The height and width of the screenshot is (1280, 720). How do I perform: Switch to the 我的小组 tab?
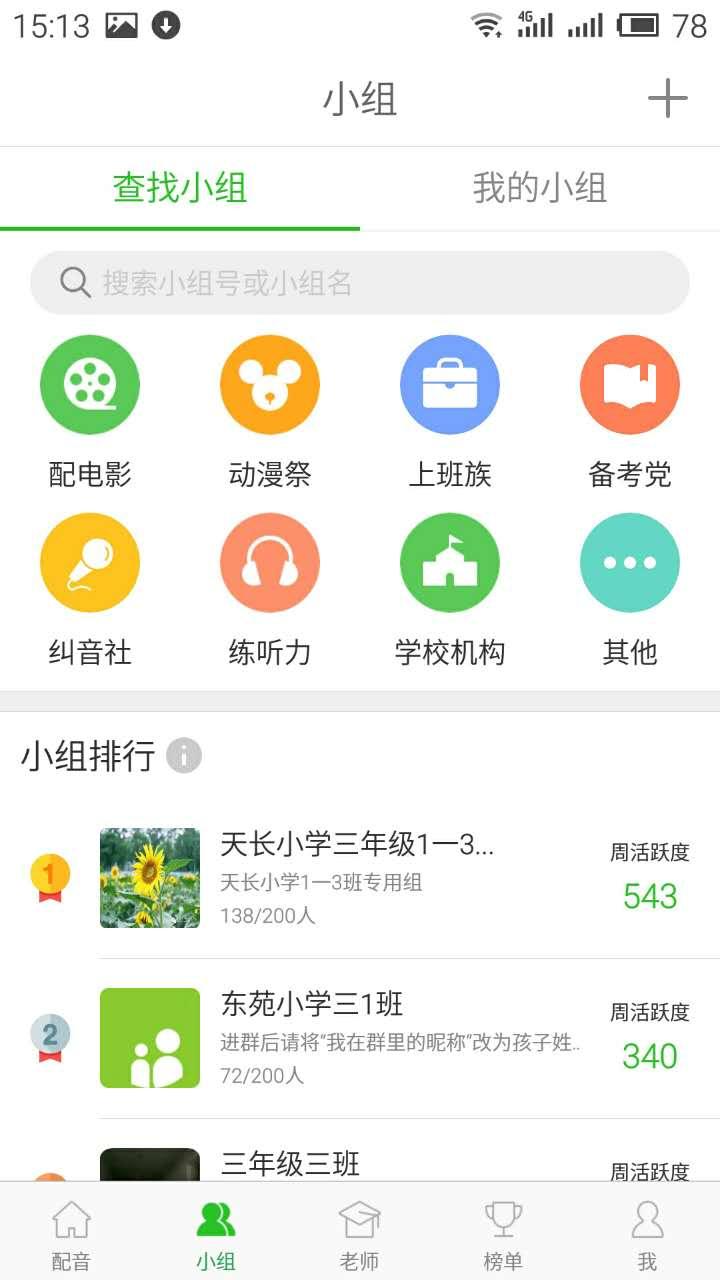539,188
